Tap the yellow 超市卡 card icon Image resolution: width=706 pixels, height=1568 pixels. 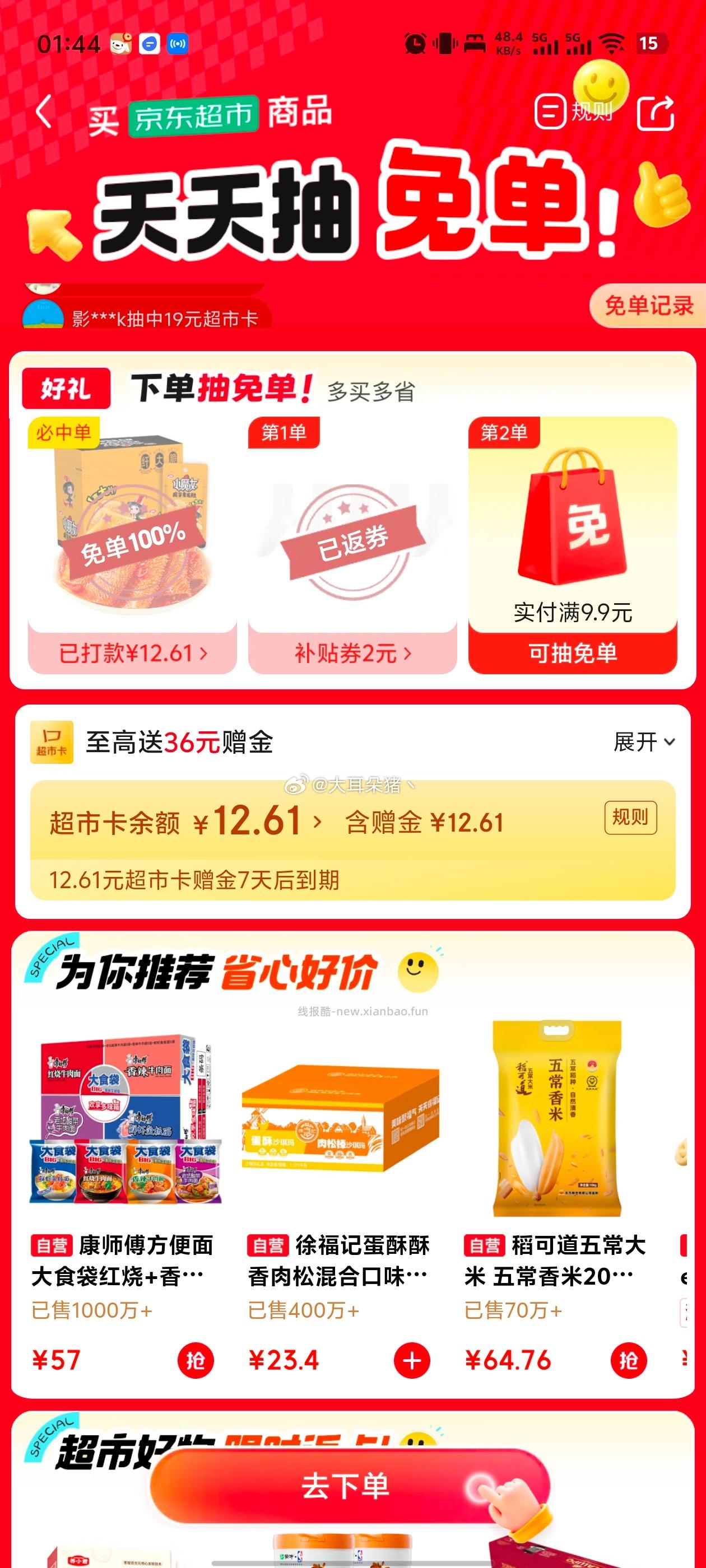tap(52, 743)
